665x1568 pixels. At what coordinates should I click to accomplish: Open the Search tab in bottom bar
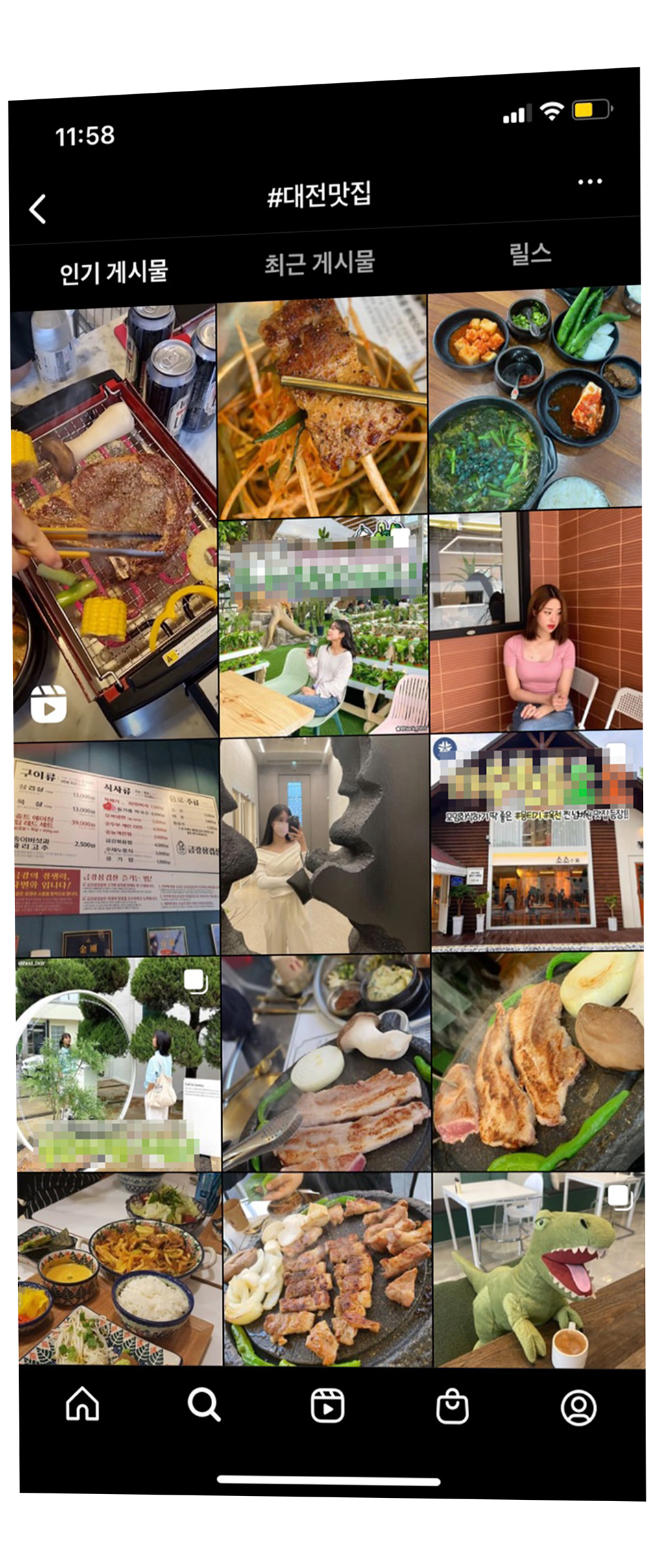(204, 1405)
